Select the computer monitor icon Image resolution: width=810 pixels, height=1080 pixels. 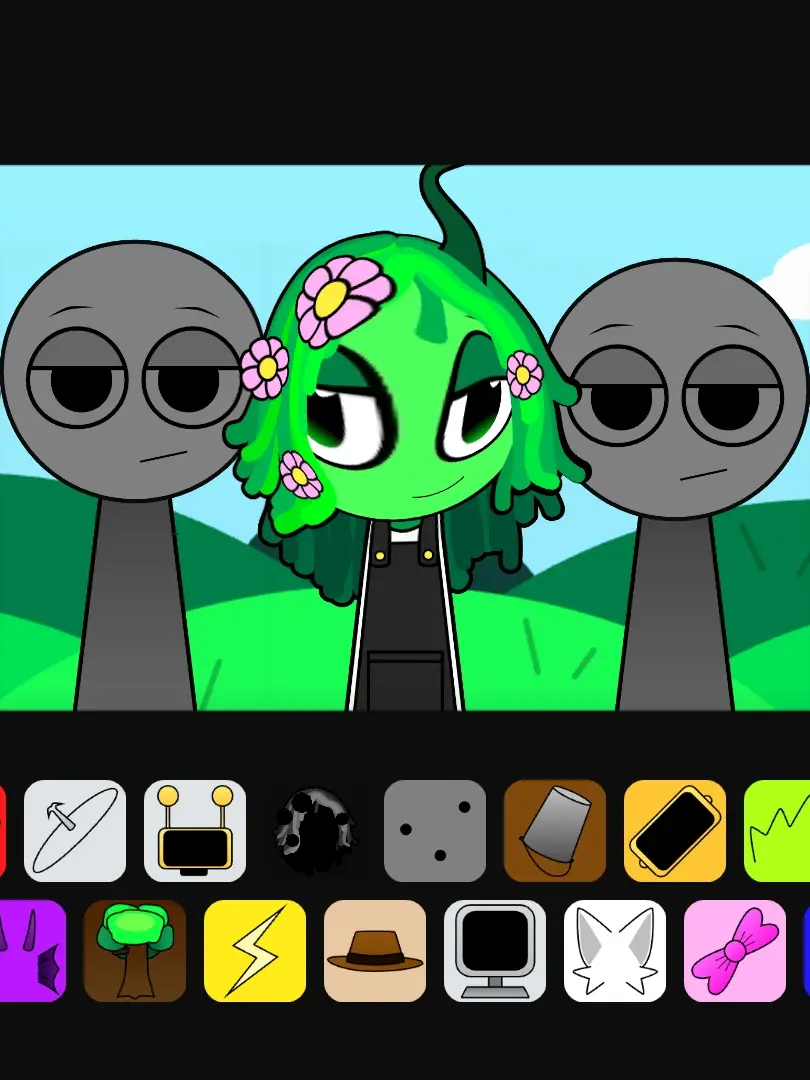pos(495,951)
